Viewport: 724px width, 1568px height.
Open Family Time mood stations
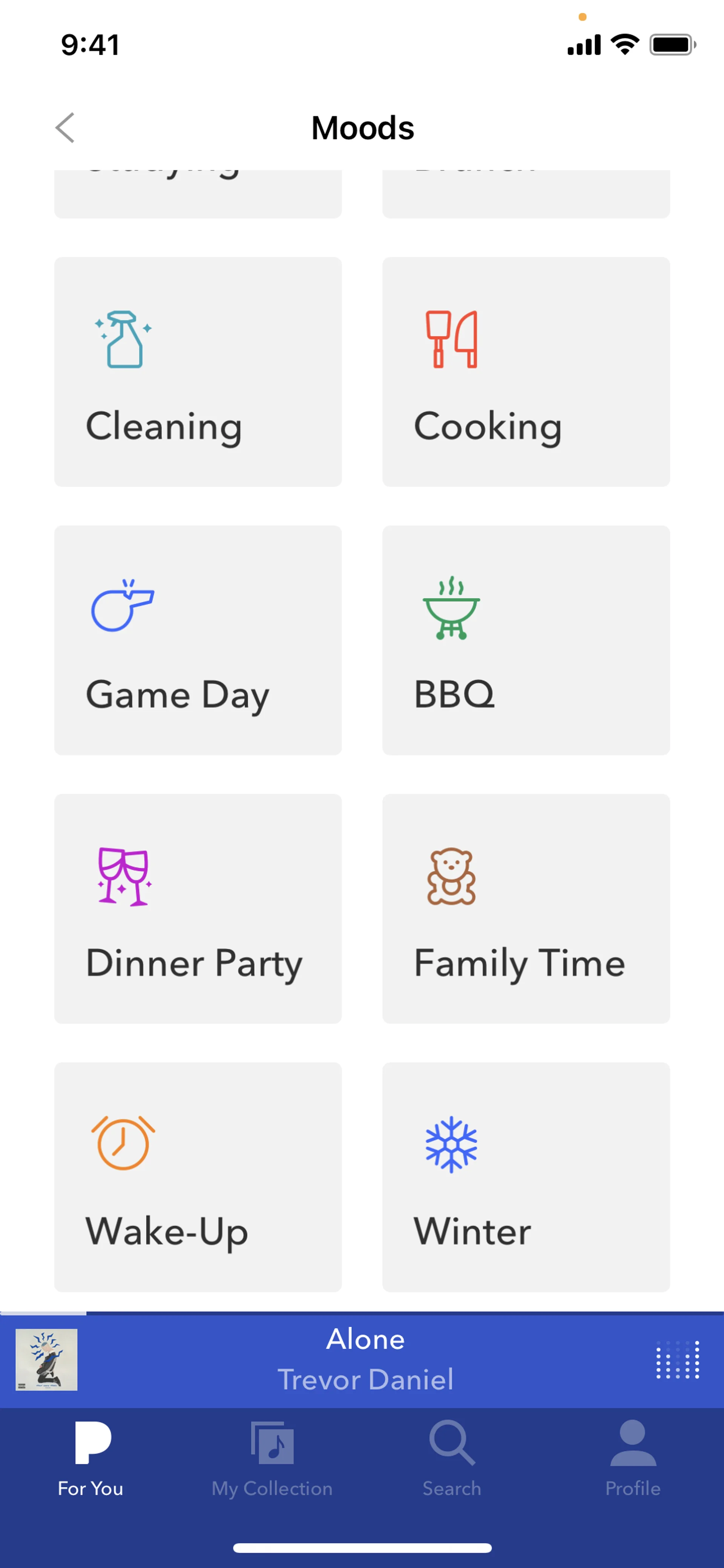click(526, 908)
